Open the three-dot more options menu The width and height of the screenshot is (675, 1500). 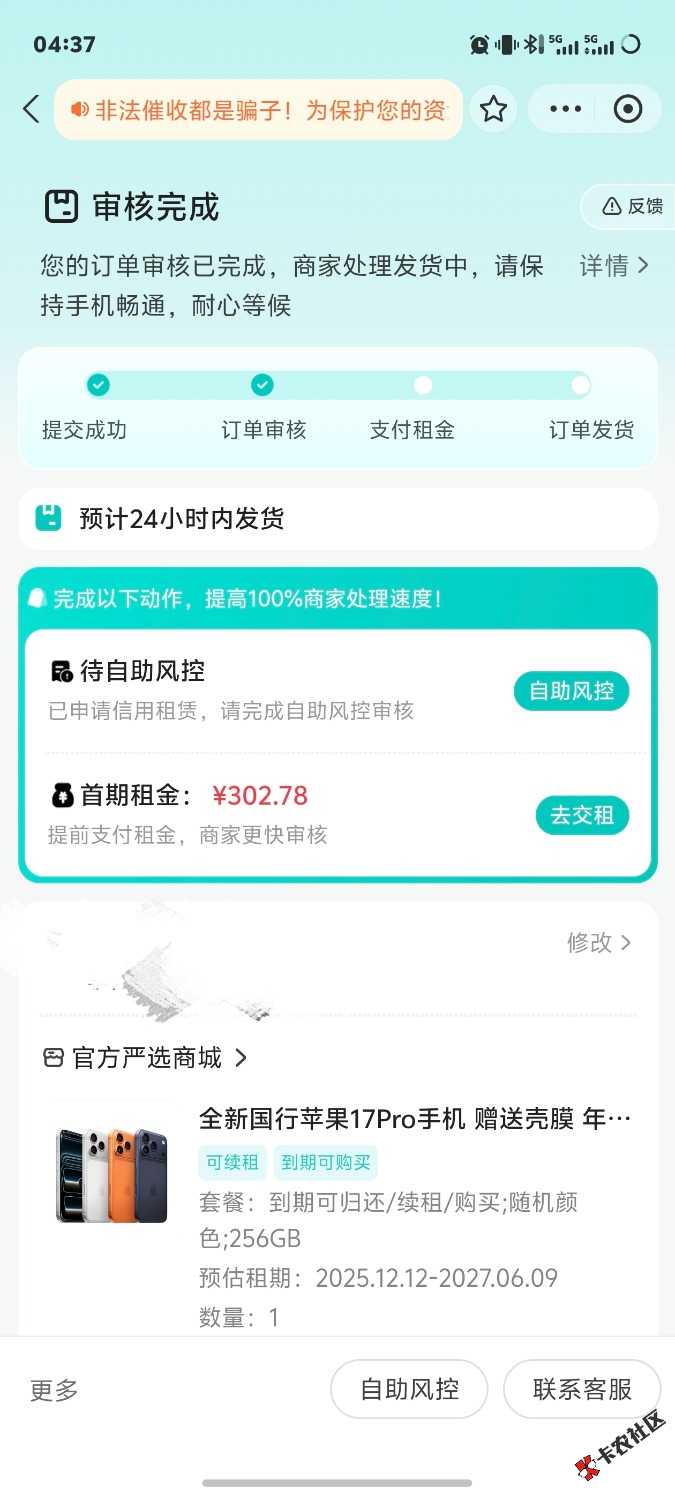pyautogui.click(x=565, y=109)
